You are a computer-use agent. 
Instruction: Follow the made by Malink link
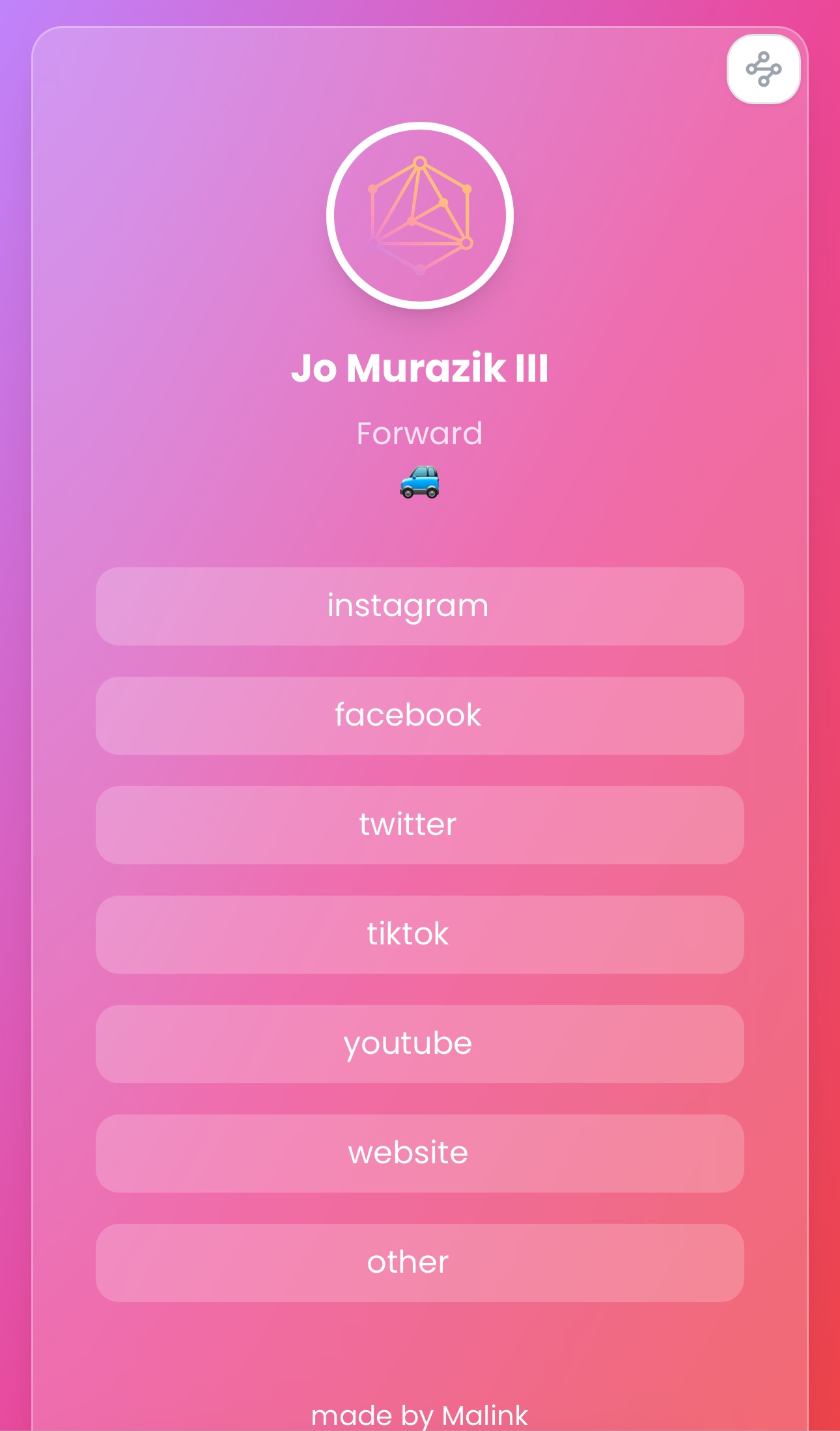419,1416
